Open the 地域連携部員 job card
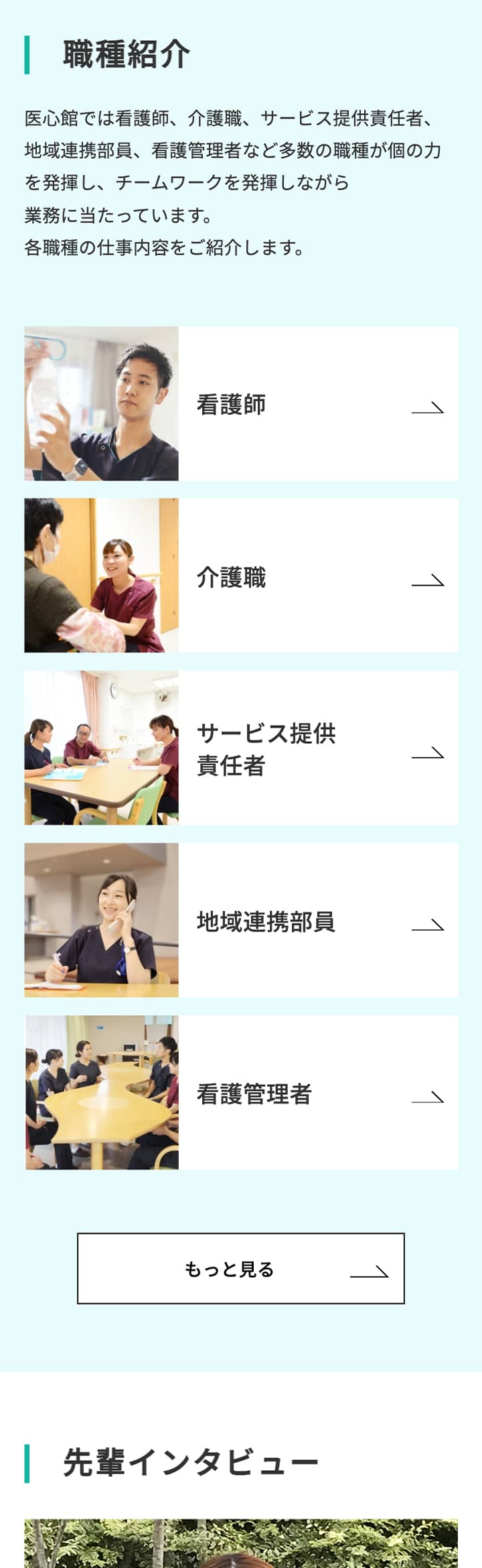Screen dimensions: 482x1568 241,920
